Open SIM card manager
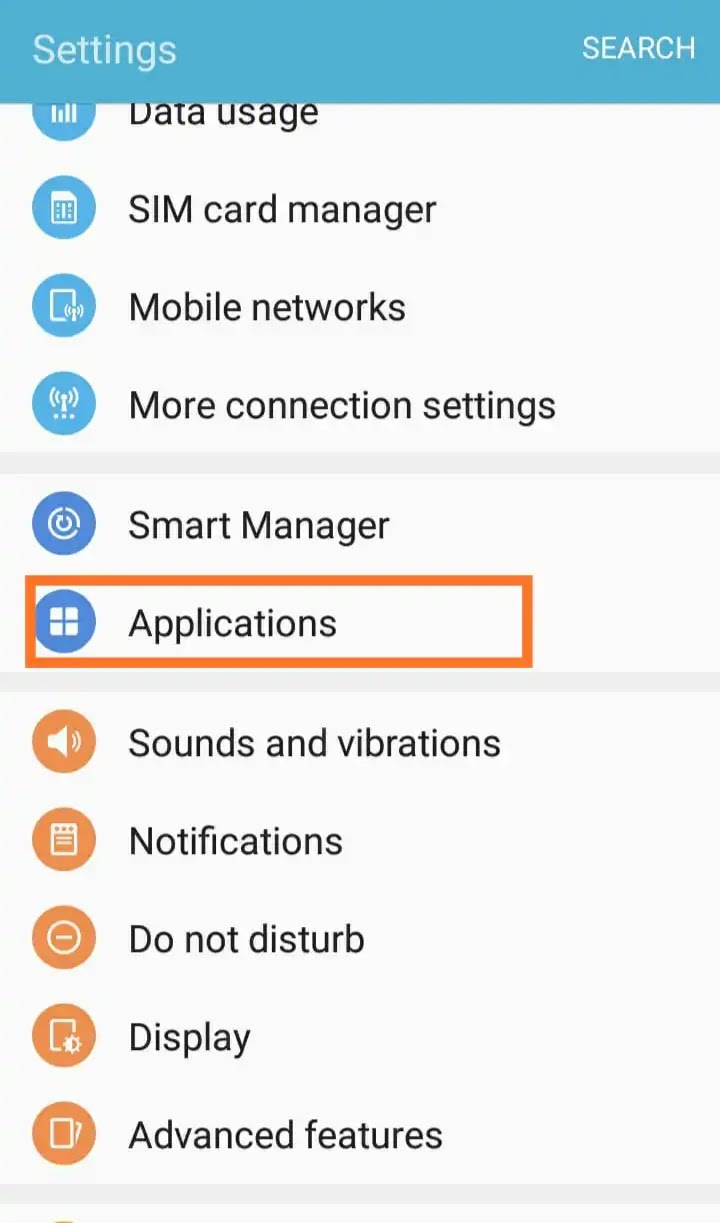The image size is (720, 1223). coord(282,210)
